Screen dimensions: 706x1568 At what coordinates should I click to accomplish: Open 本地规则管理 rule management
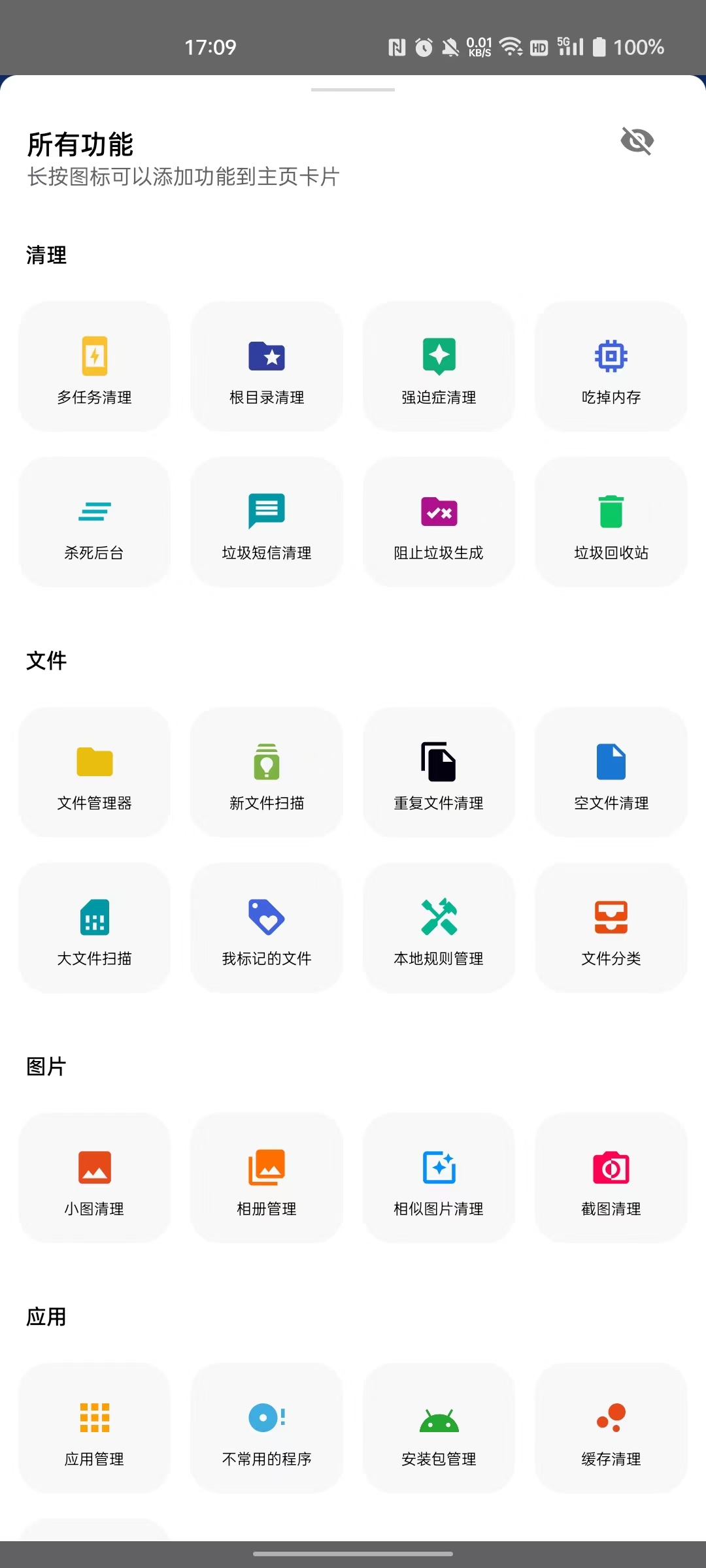[439, 928]
